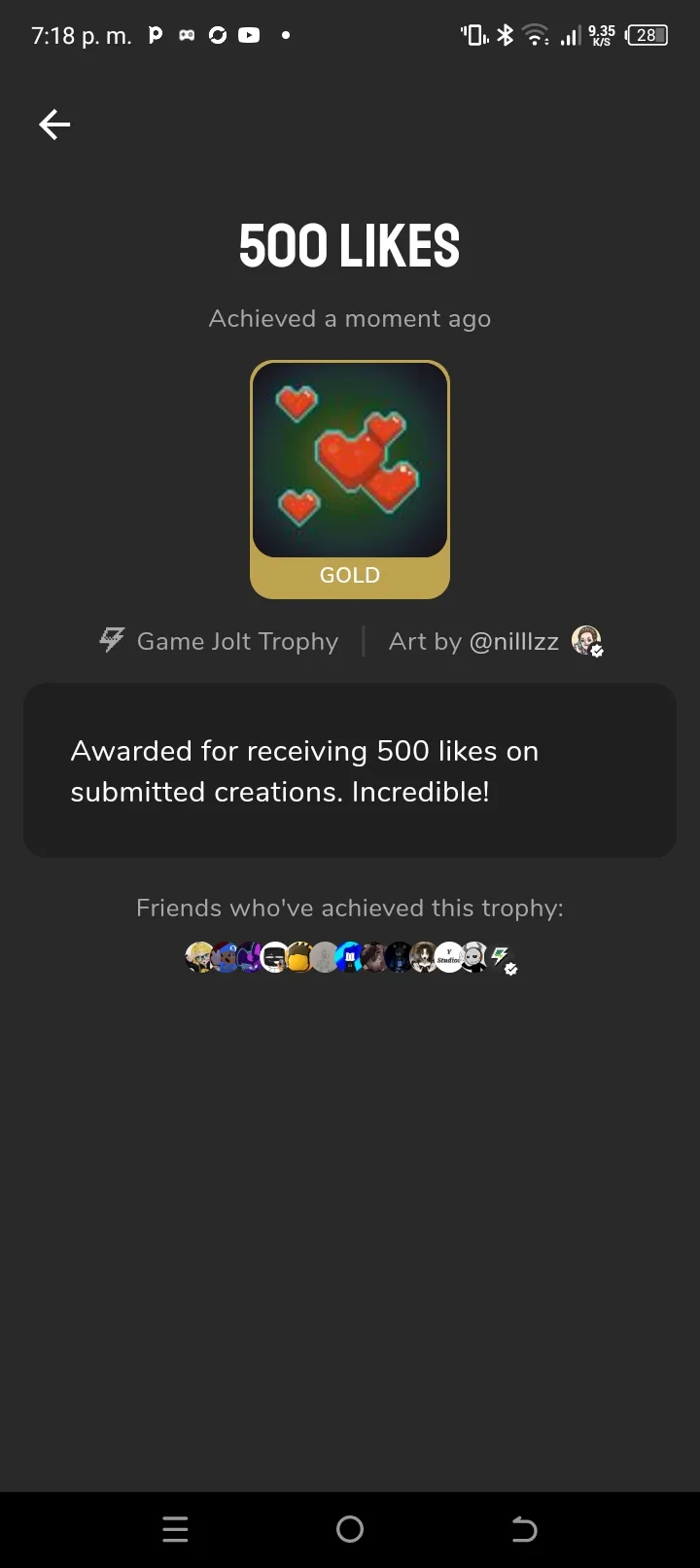Viewport: 700px width, 1568px height.
Task: Open the friends' avatars list for this trophy
Action: click(350, 957)
